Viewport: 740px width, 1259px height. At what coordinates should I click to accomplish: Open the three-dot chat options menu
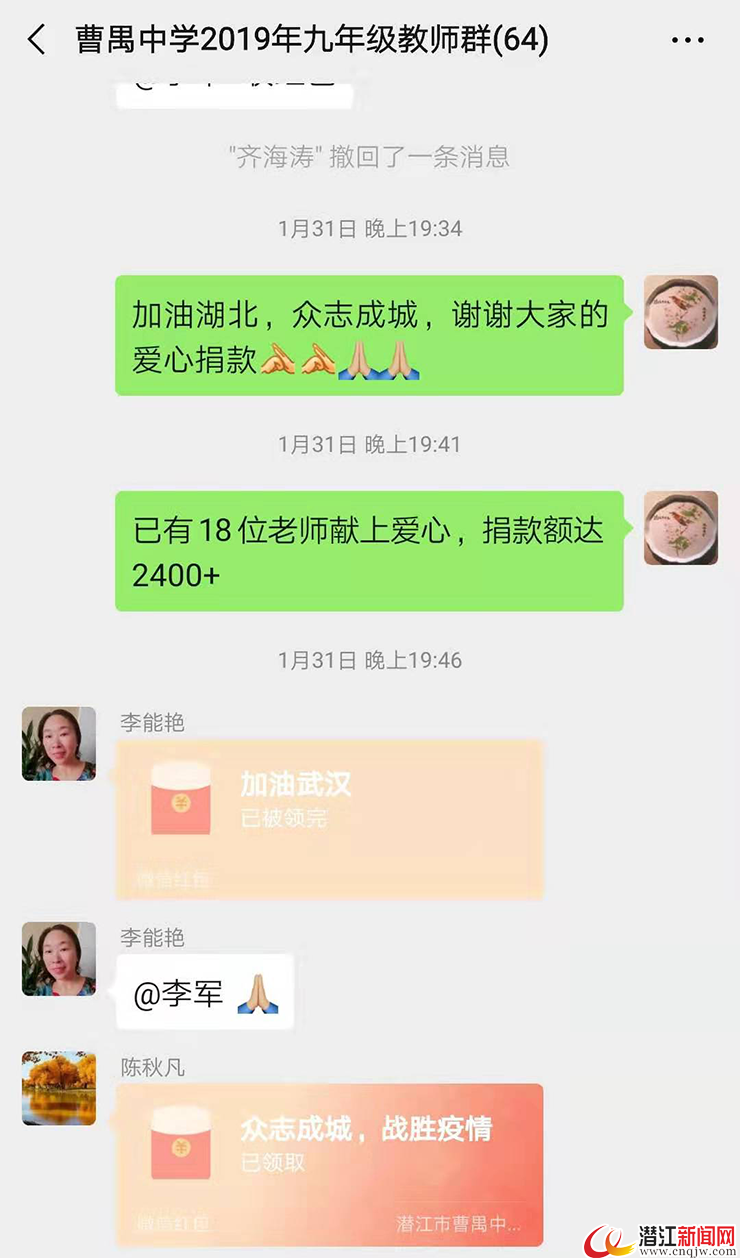(x=688, y=41)
